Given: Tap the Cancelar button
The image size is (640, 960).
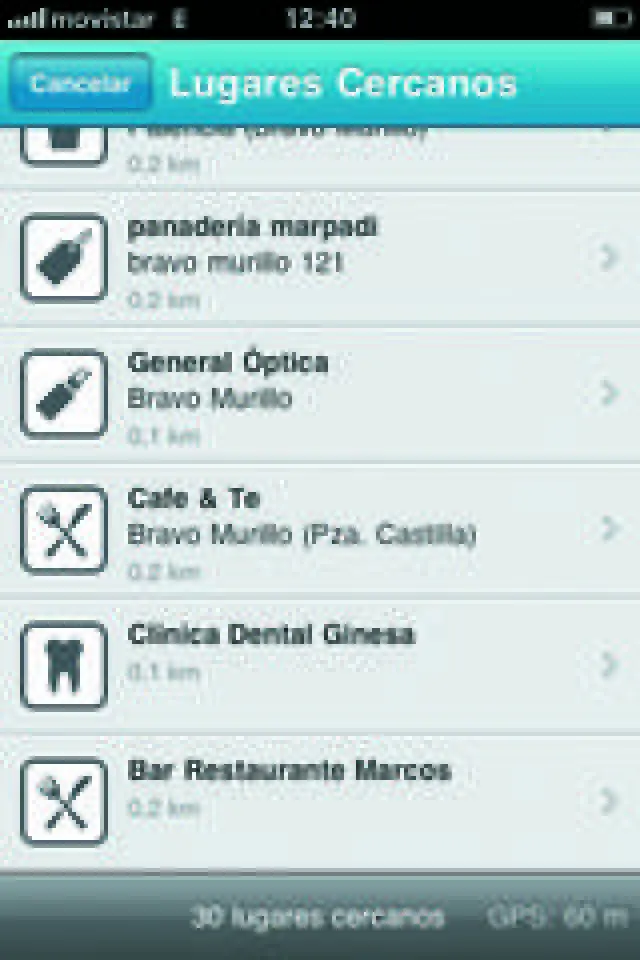Looking at the screenshot, I should point(80,83).
